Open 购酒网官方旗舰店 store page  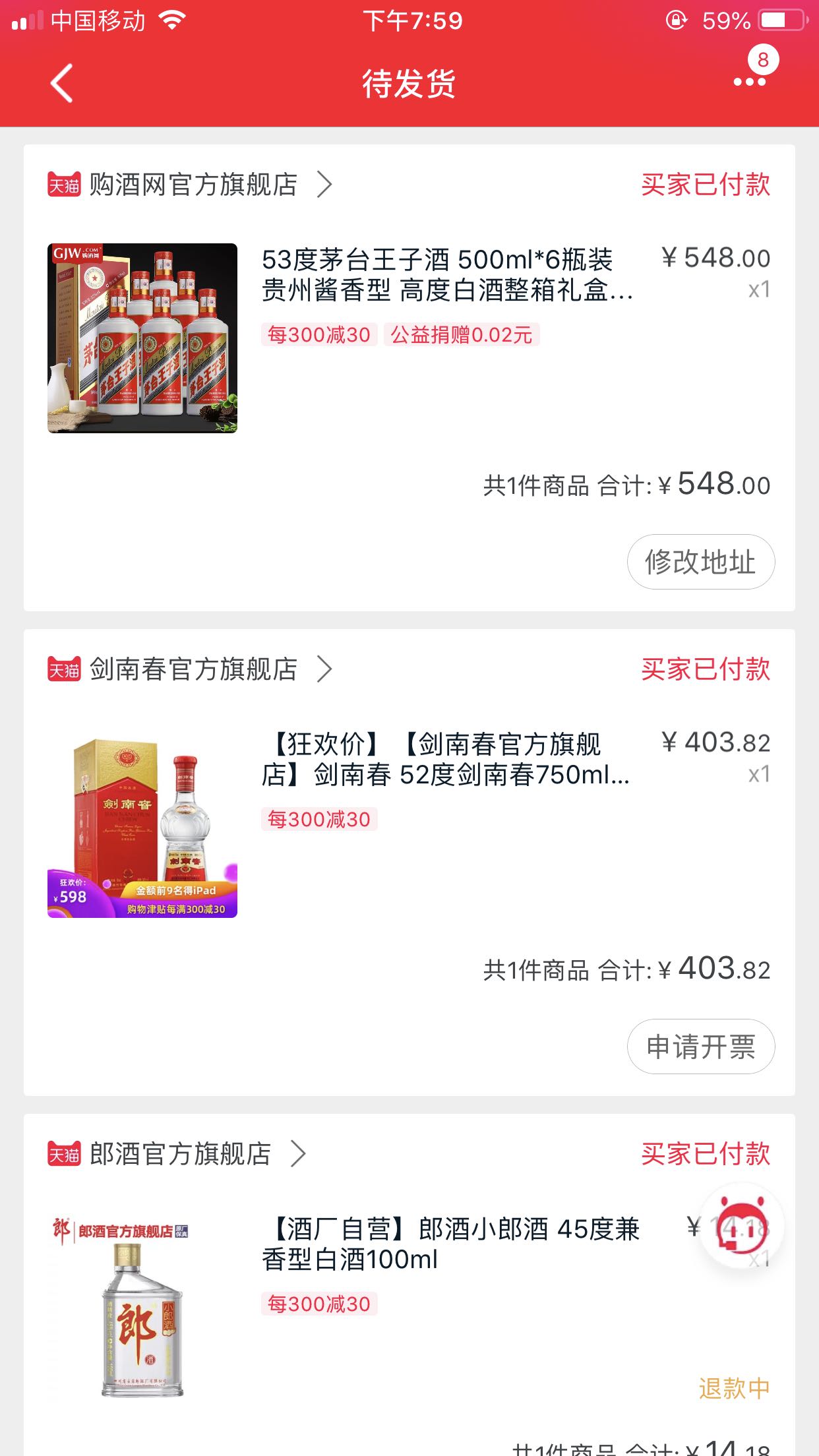click(x=191, y=185)
